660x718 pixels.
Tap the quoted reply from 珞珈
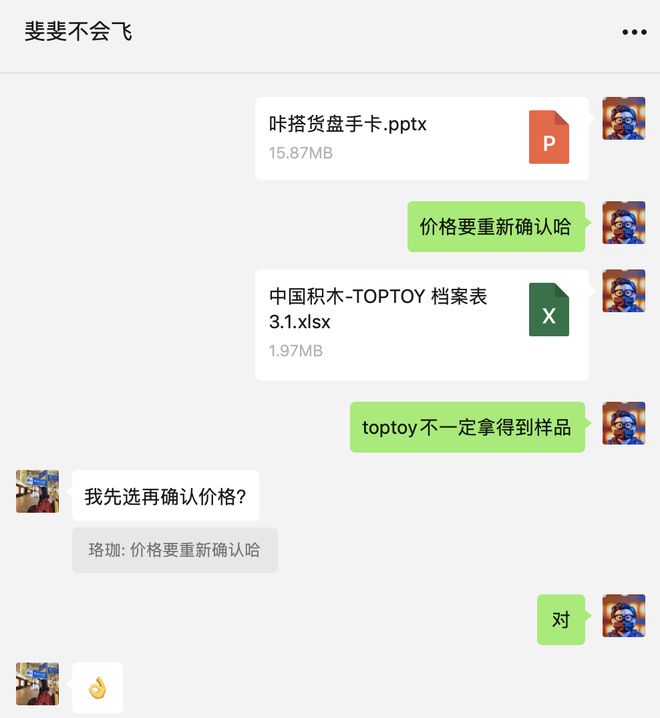(175, 550)
